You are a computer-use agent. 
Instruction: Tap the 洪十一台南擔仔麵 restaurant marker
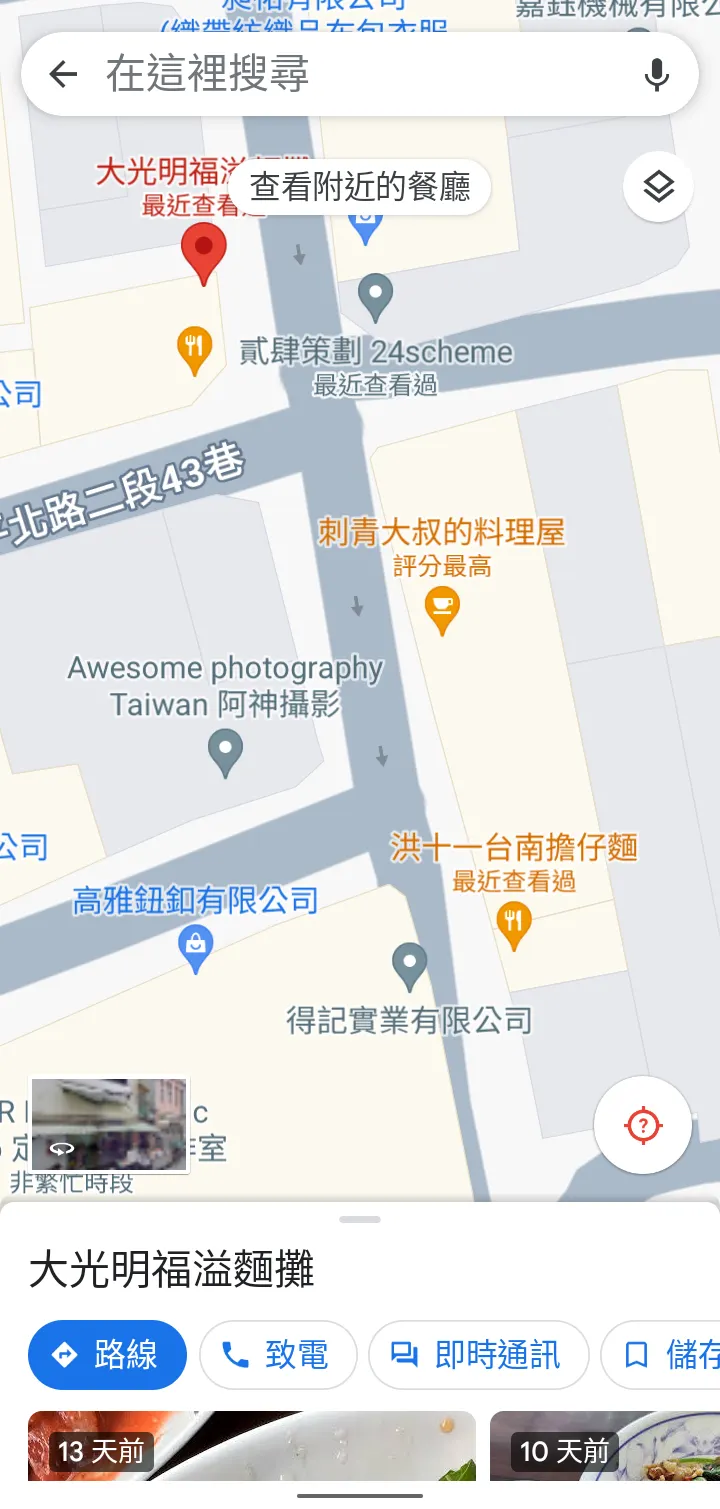(x=513, y=920)
